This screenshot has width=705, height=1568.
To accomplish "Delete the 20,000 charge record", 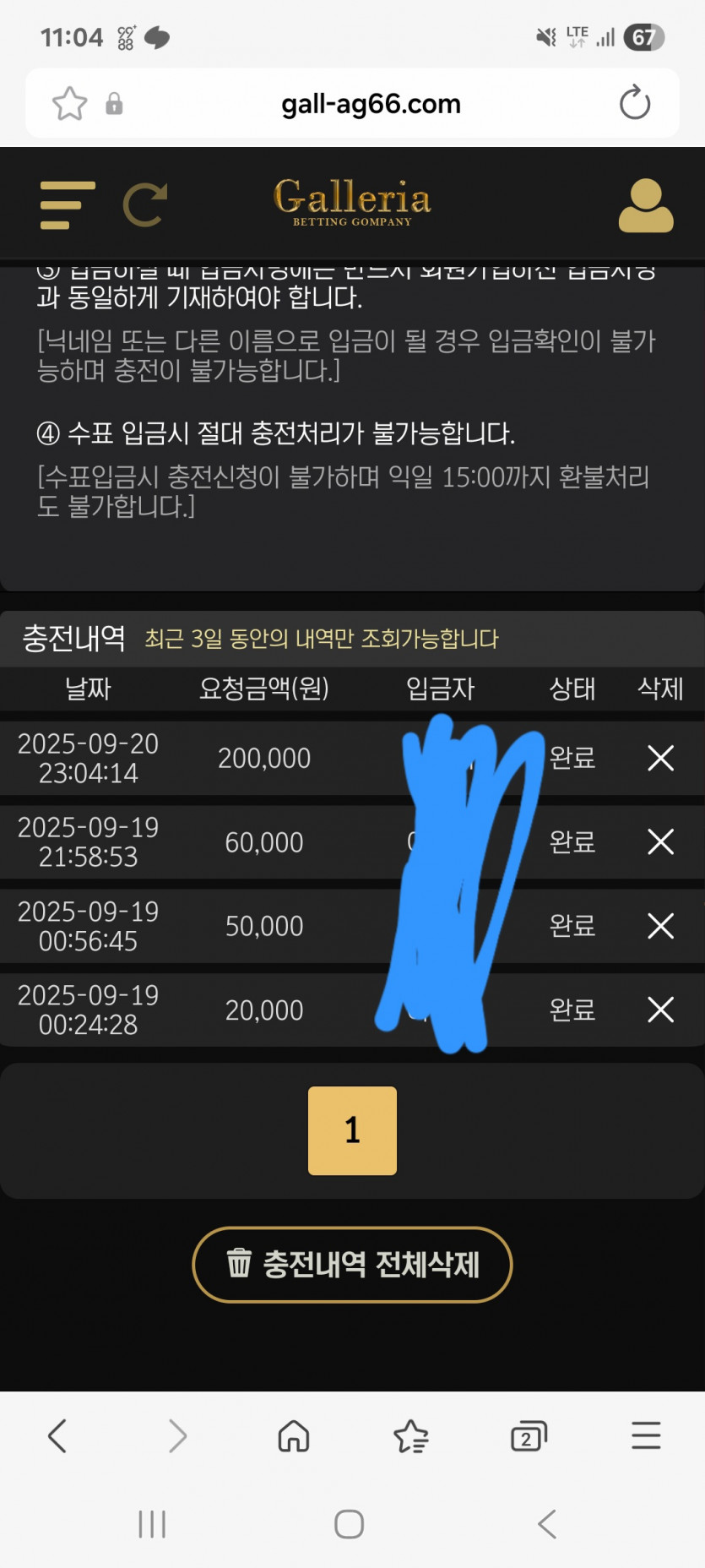I will coord(660,1010).
